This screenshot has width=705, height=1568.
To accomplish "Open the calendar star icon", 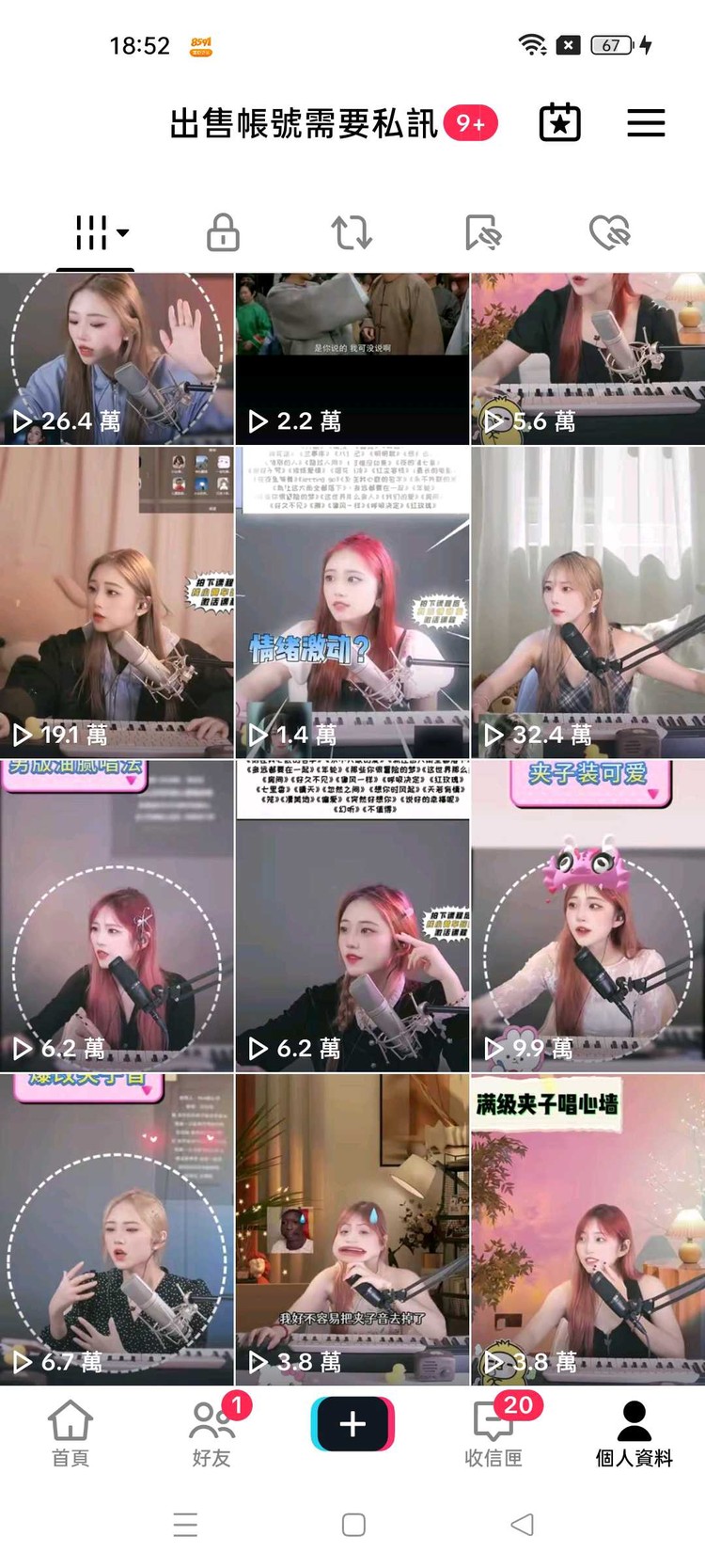I will [x=559, y=123].
